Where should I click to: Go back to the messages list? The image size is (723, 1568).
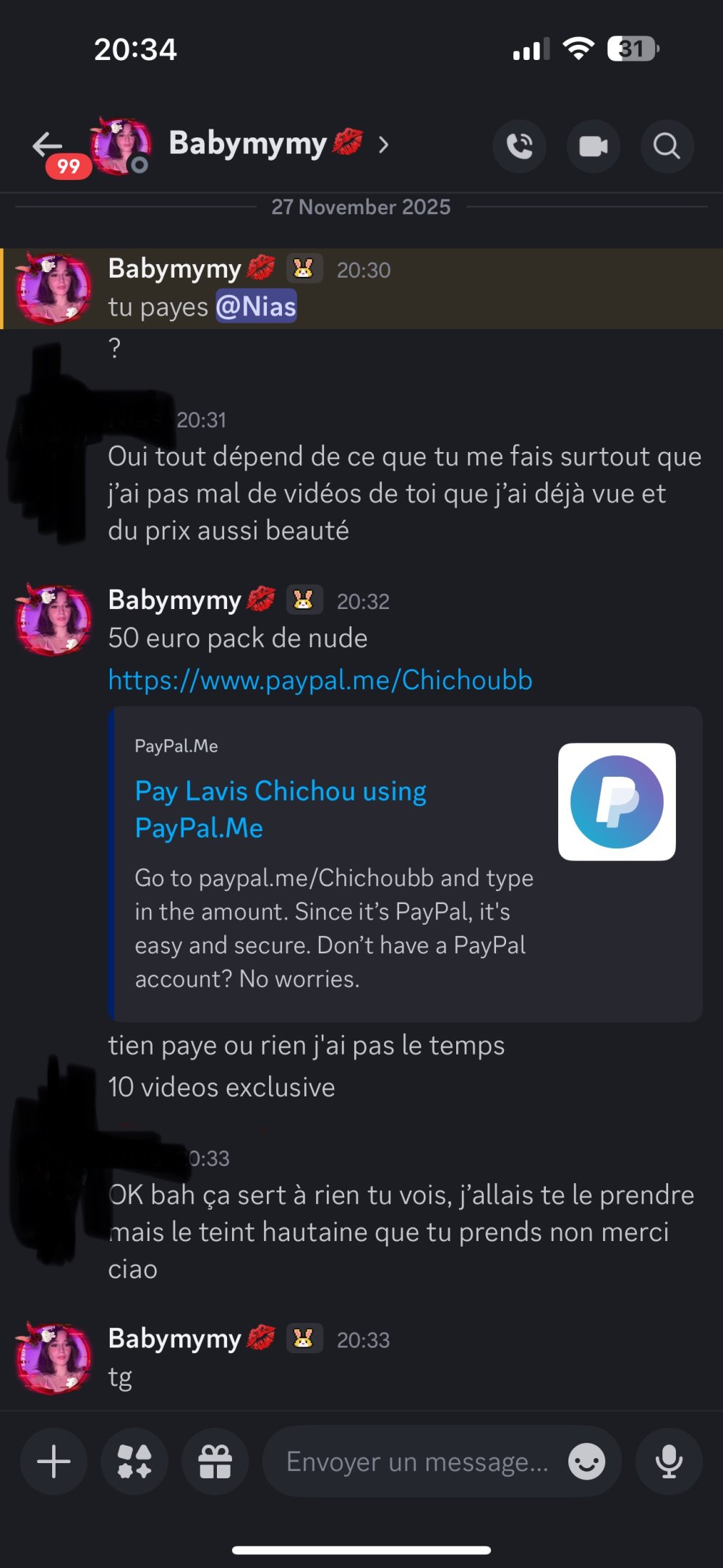pos(48,145)
